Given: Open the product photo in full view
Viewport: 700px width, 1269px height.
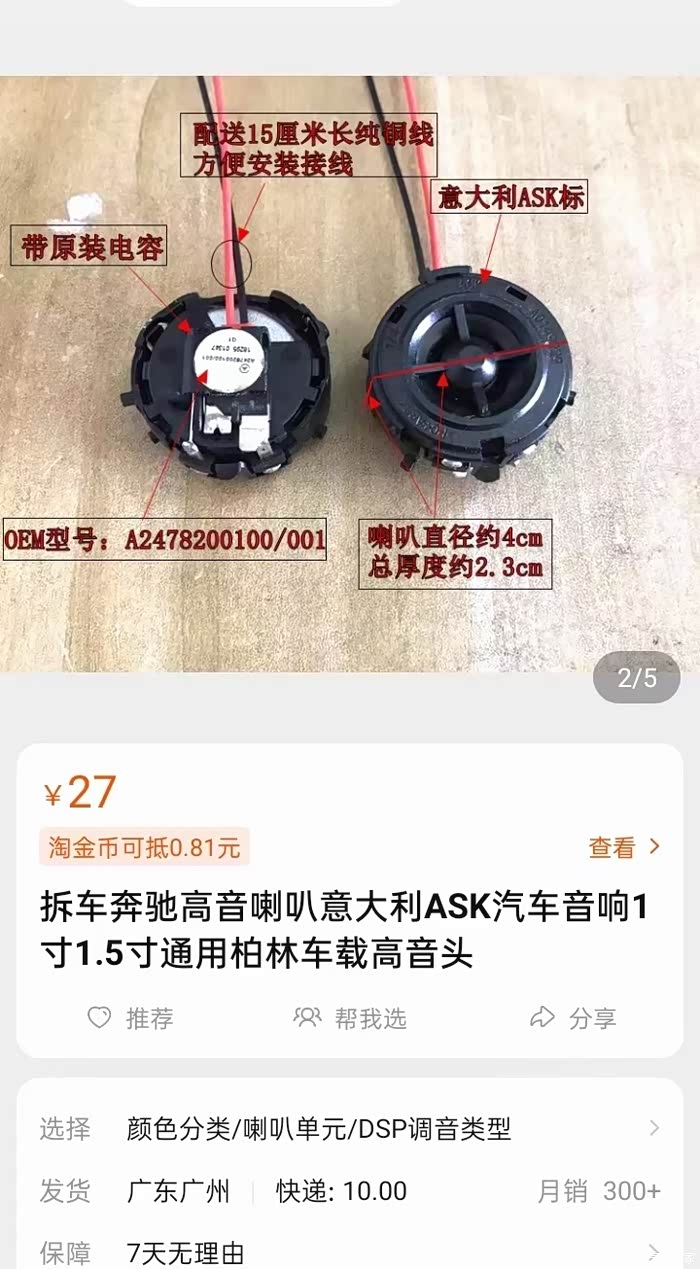Looking at the screenshot, I should tap(350, 375).
